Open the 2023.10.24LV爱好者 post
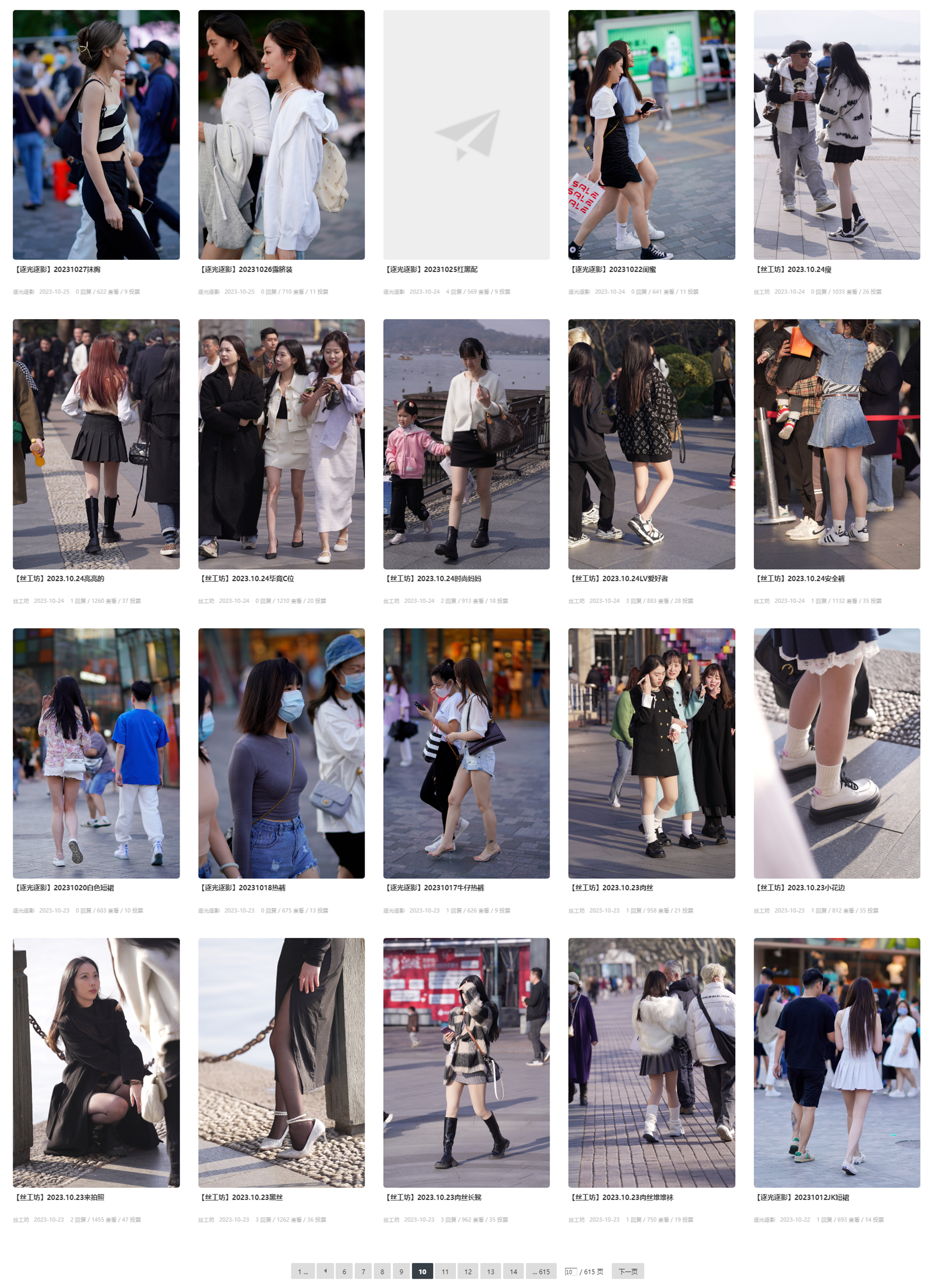 point(651,443)
